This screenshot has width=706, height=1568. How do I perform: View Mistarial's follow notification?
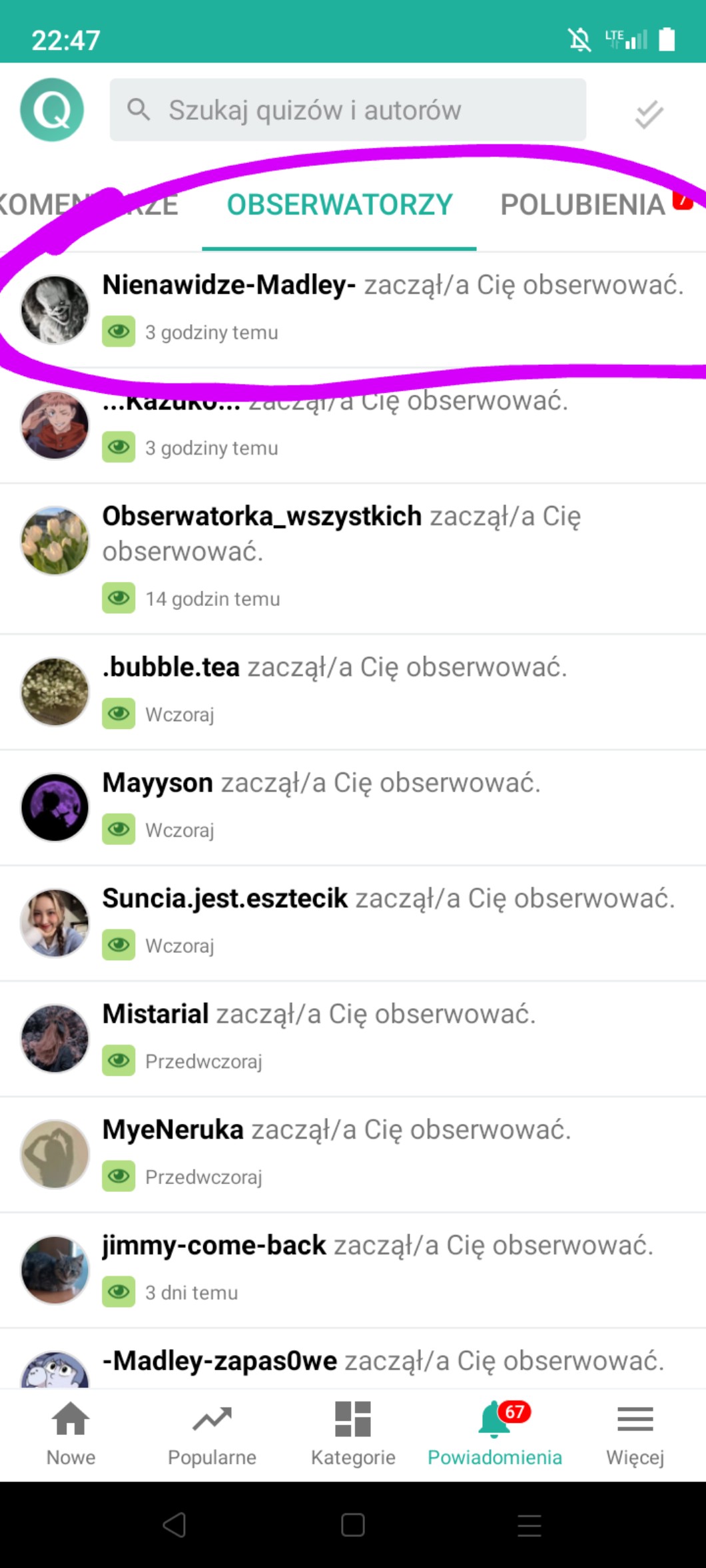(353, 1039)
